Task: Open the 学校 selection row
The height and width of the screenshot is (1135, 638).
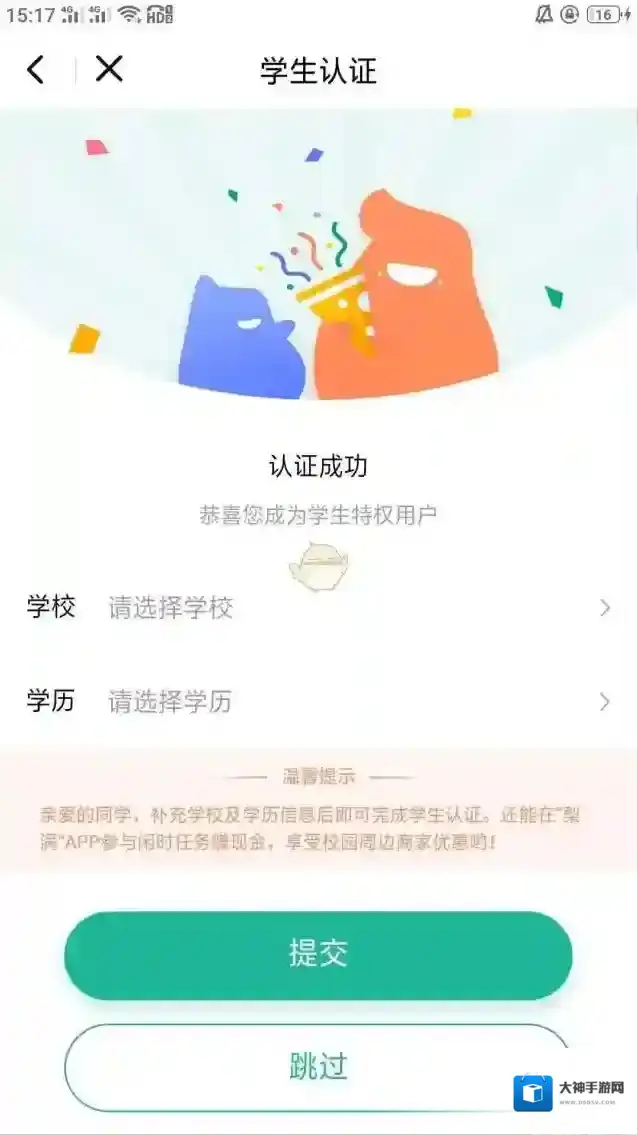Action: pos(318,607)
